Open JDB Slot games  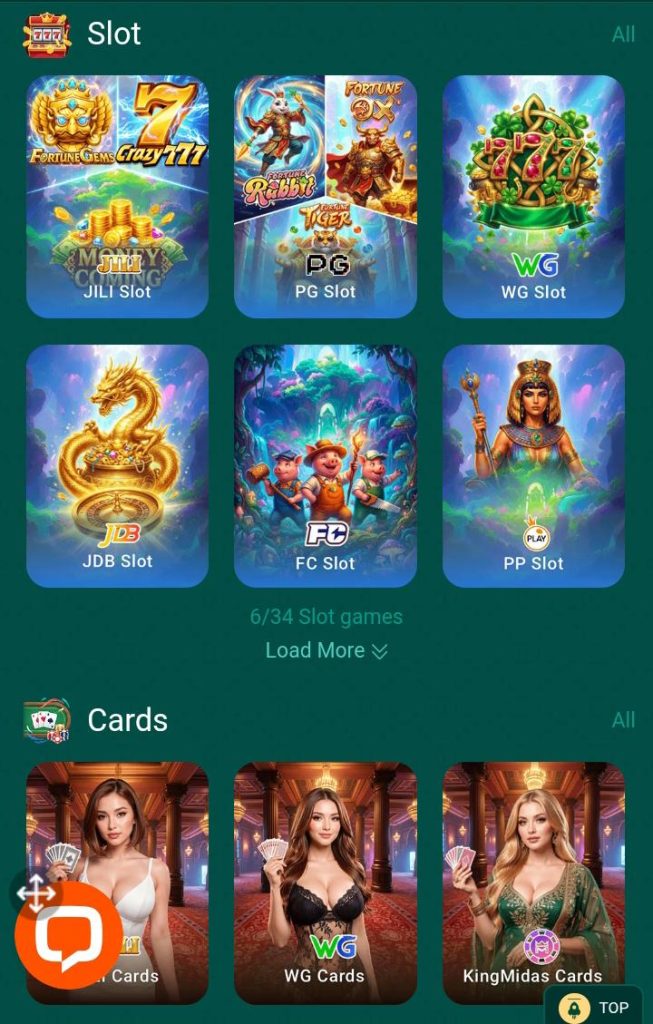pos(117,465)
